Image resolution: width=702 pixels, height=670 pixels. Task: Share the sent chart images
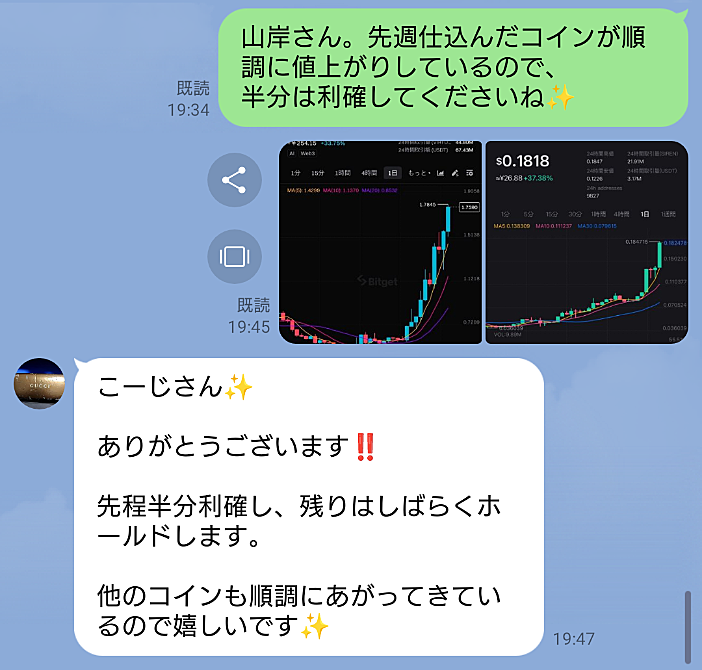tap(234, 181)
